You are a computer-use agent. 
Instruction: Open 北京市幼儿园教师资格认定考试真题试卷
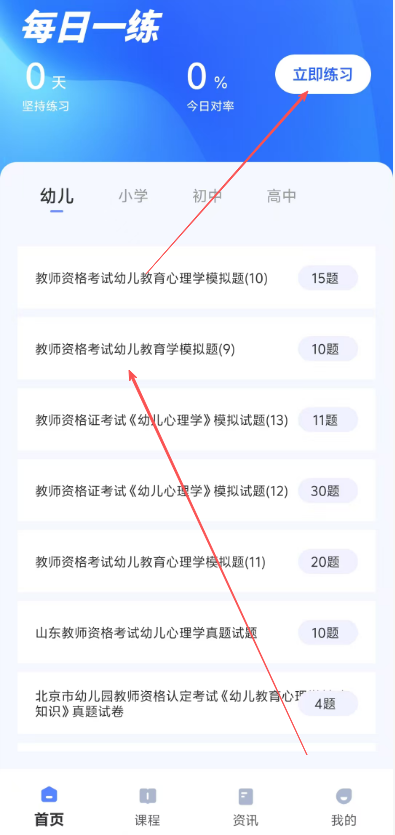(x=196, y=703)
